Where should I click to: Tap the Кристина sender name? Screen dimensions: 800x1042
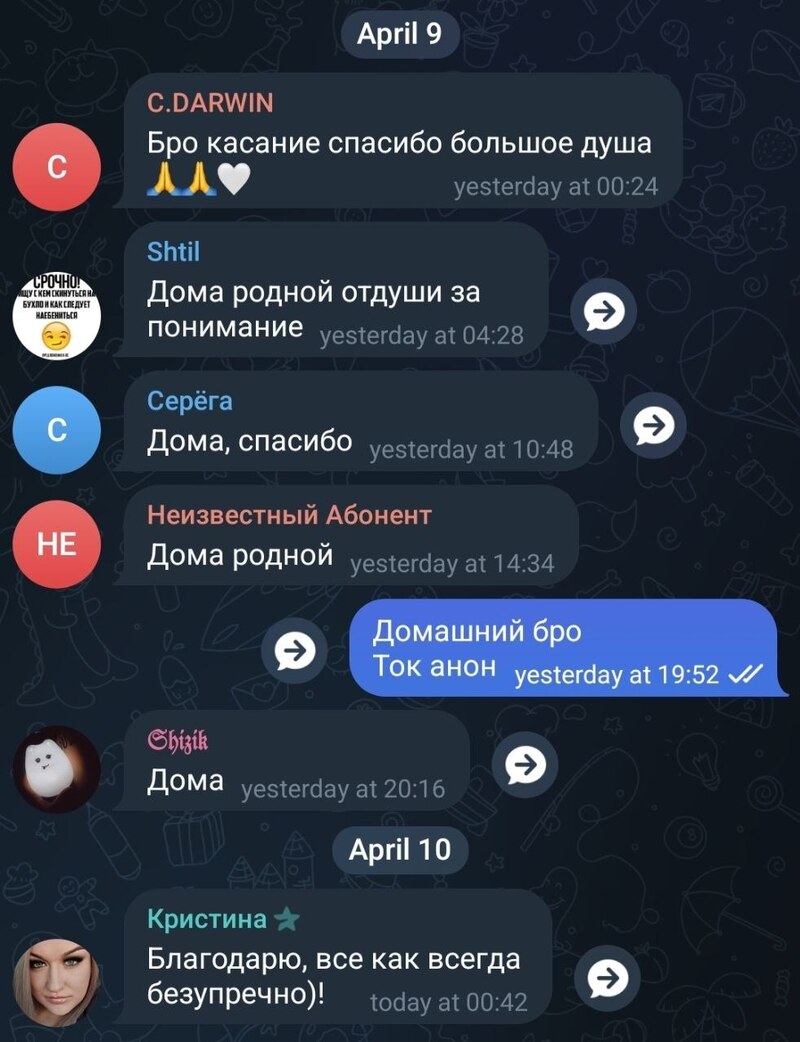(x=207, y=918)
